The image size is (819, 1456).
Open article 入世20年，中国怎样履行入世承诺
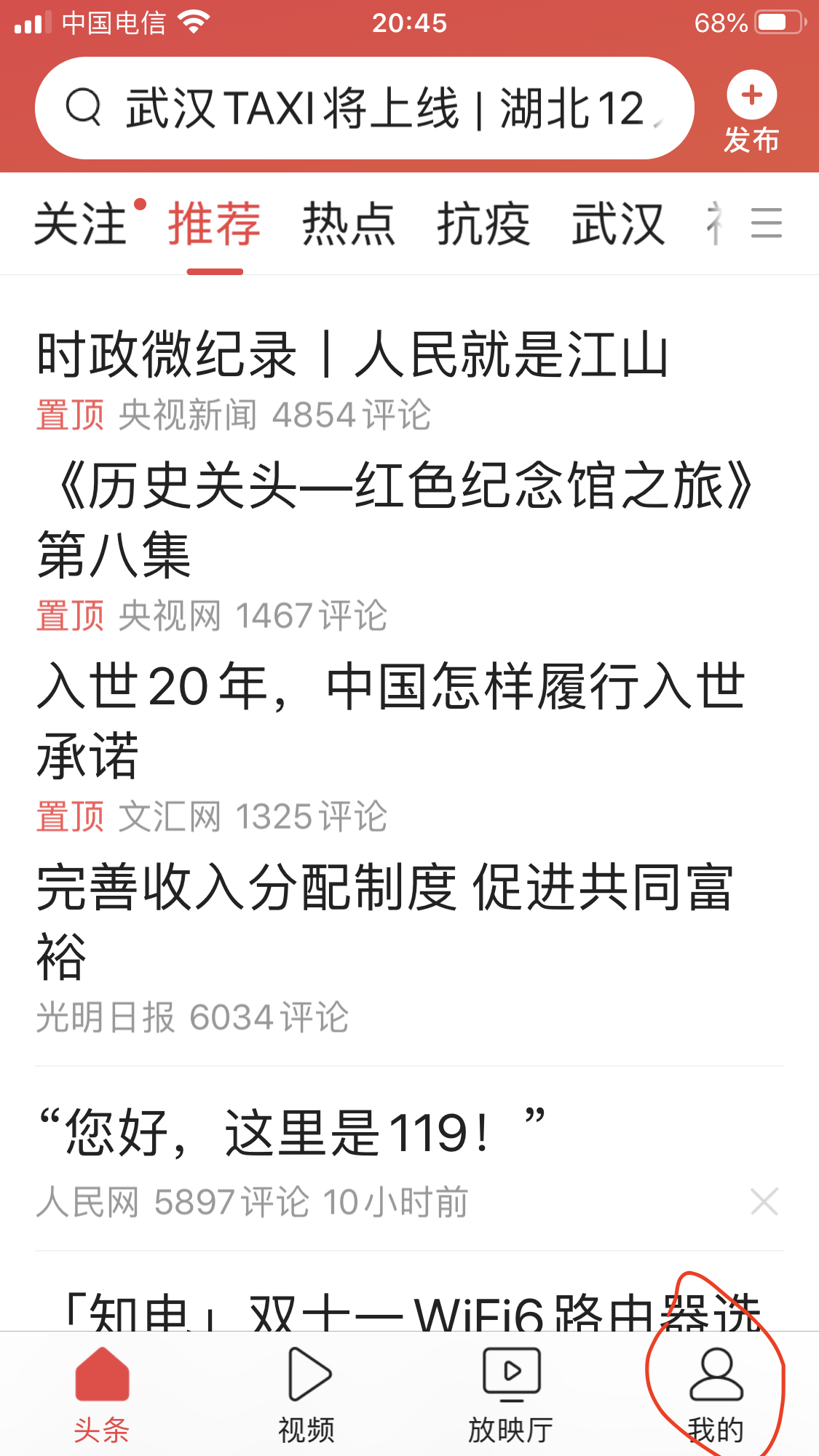(390, 720)
